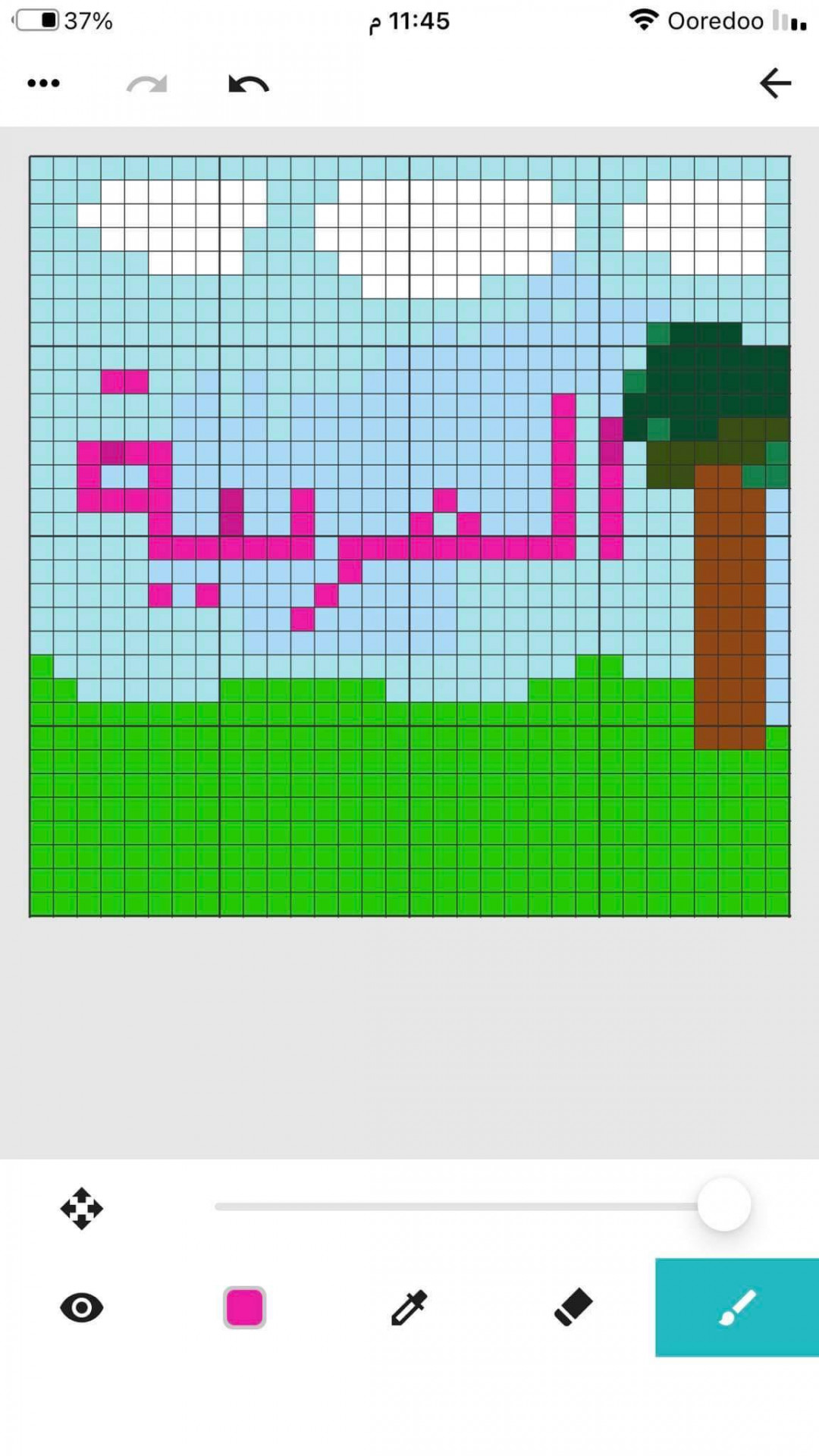Viewport: 819px width, 1456px height.
Task: Toggle the eye preview icon
Action: coord(82,1307)
